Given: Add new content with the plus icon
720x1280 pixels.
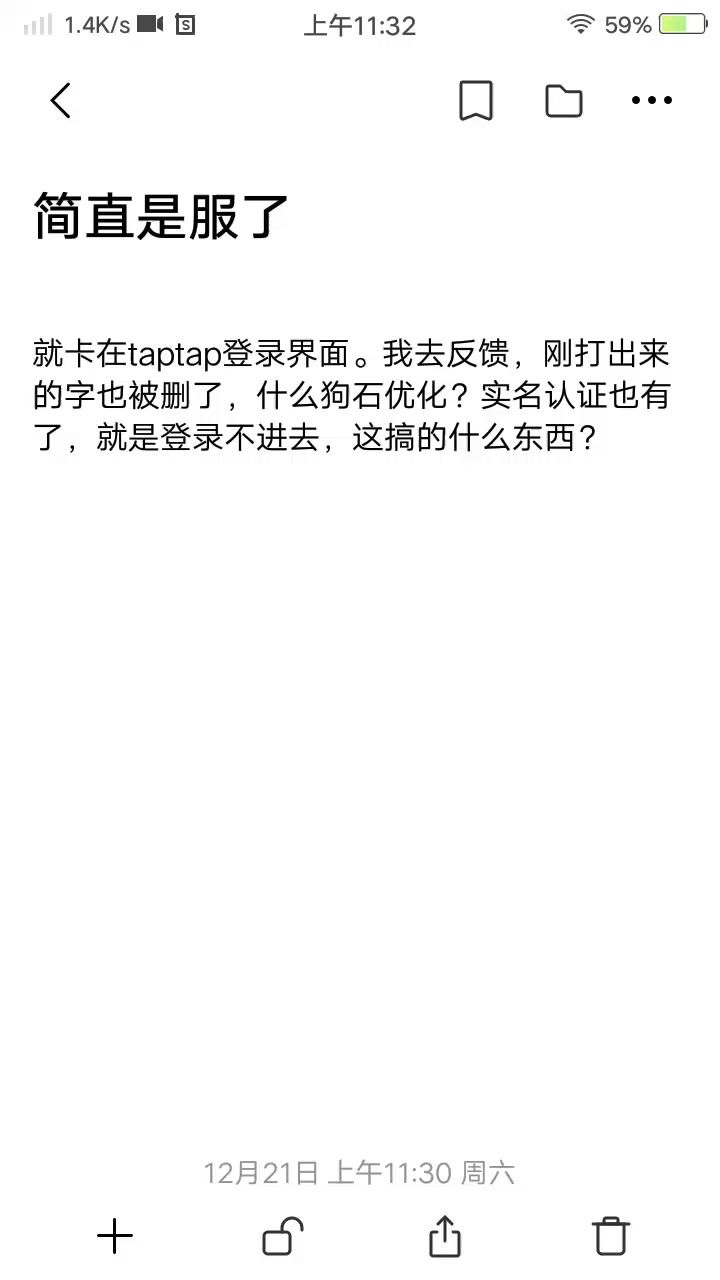Looking at the screenshot, I should pos(115,1237).
